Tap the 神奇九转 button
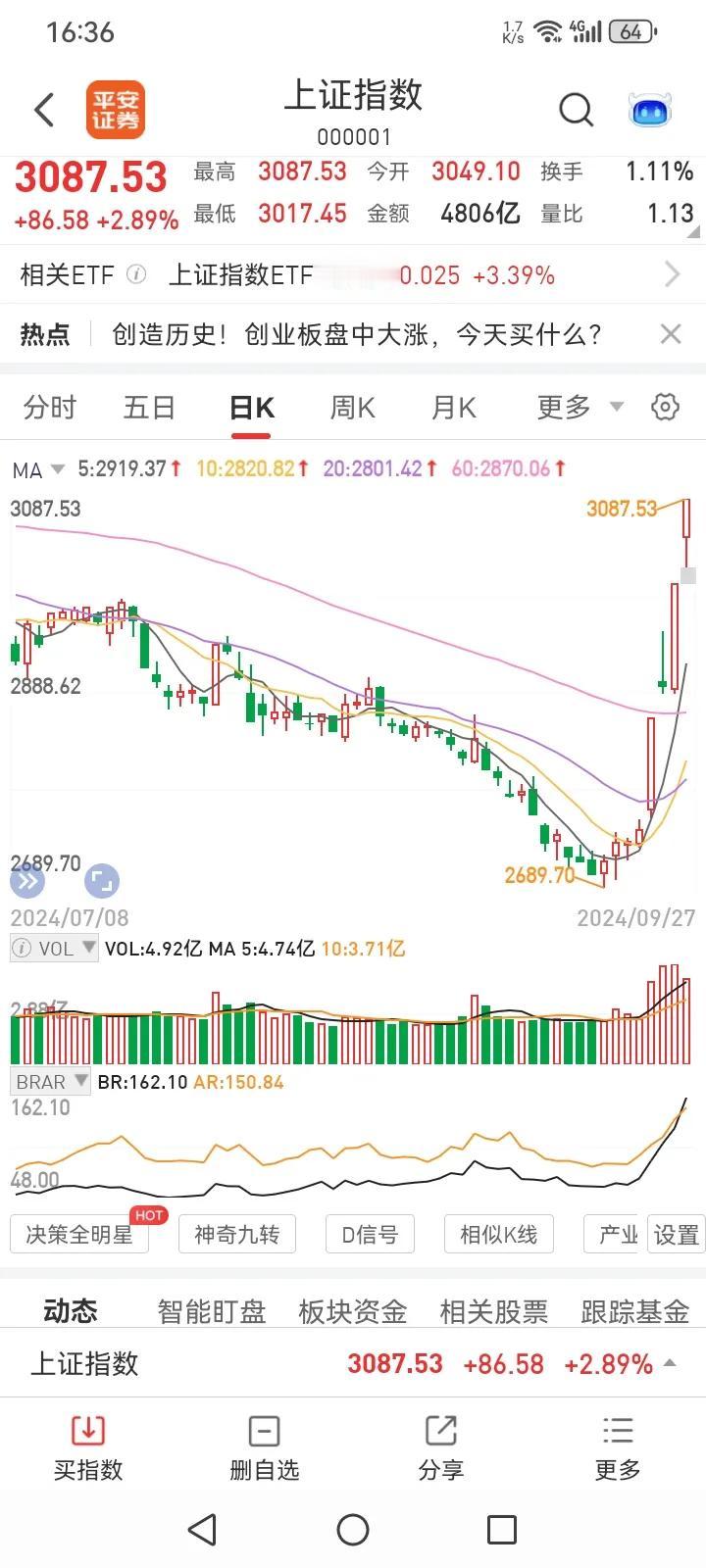The image size is (706, 1568). [x=236, y=1234]
